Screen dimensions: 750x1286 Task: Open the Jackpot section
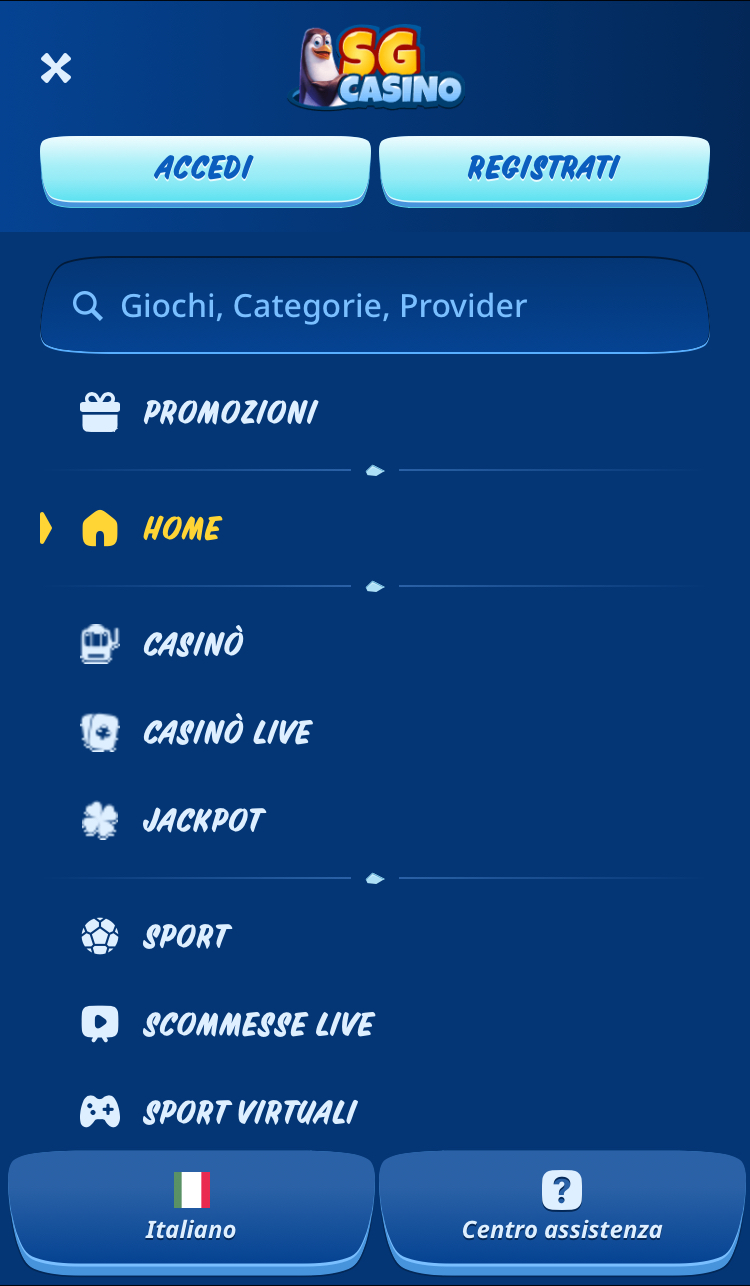tap(375, 820)
